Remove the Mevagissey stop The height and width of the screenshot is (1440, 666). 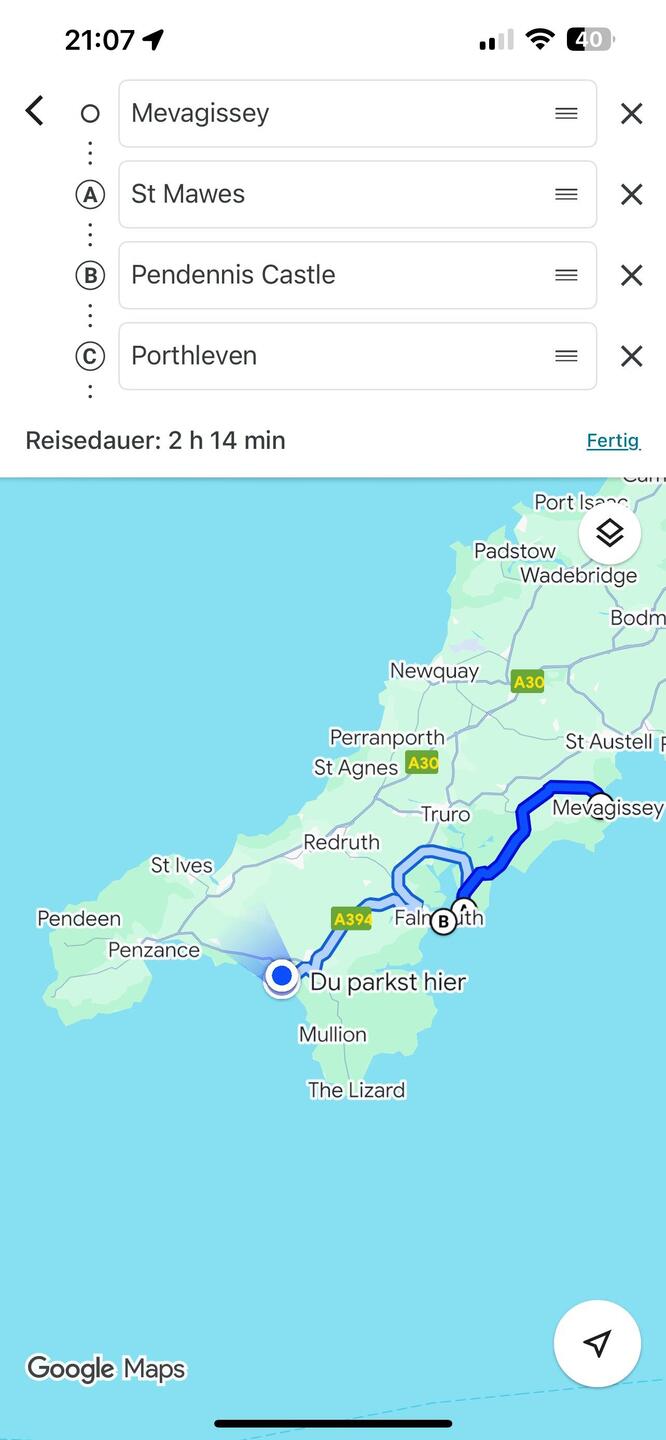[631, 113]
